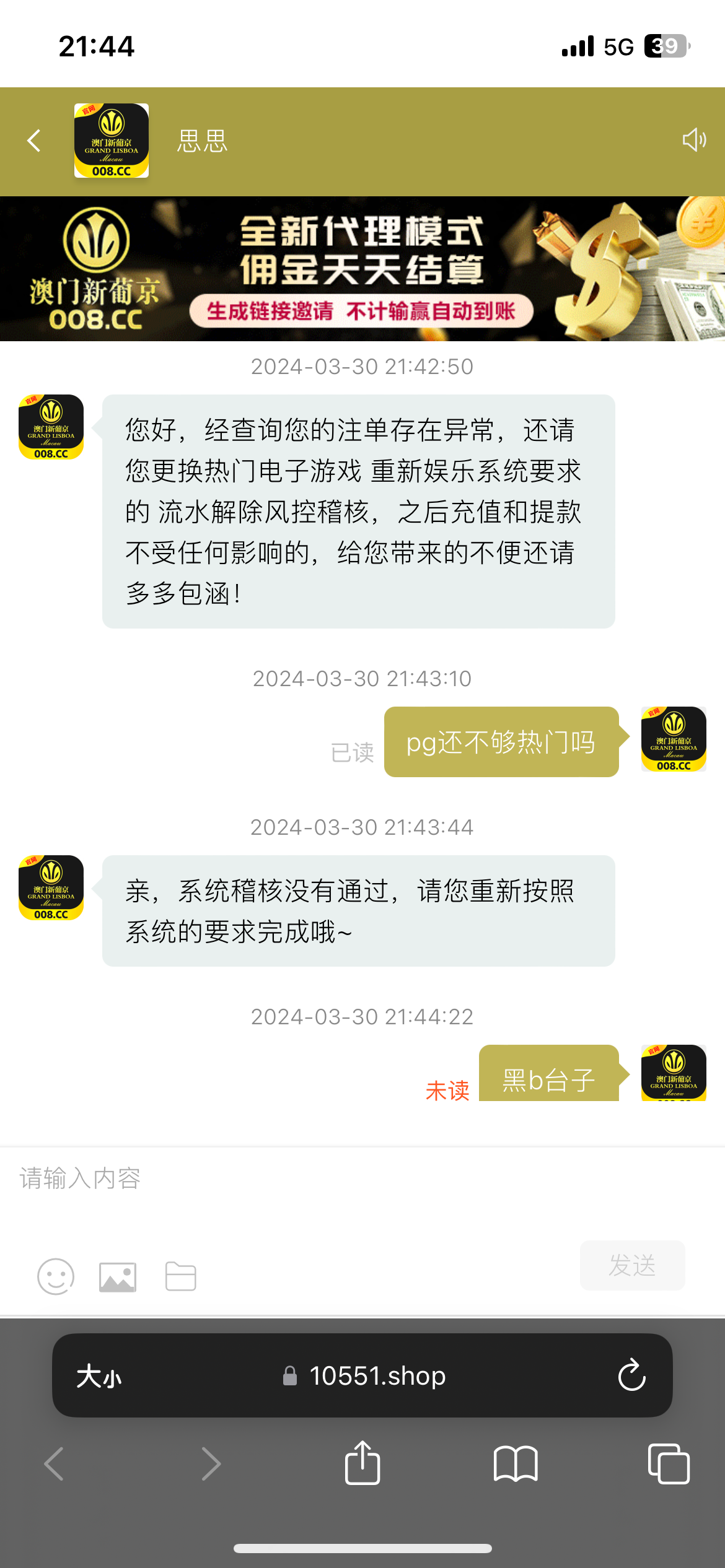This screenshot has height=1568, width=725.
Task: Toggle the sound speaker icon
Action: [693, 140]
